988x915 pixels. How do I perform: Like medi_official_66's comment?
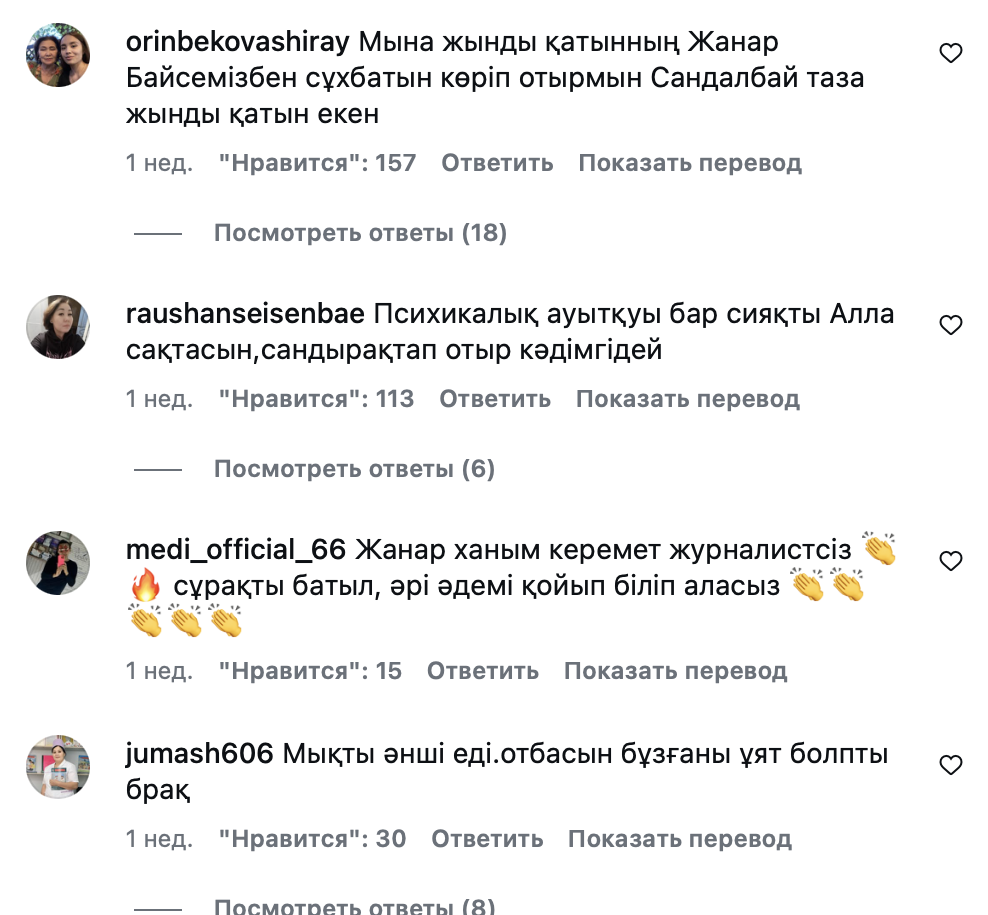pyautogui.click(x=950, y=561)
